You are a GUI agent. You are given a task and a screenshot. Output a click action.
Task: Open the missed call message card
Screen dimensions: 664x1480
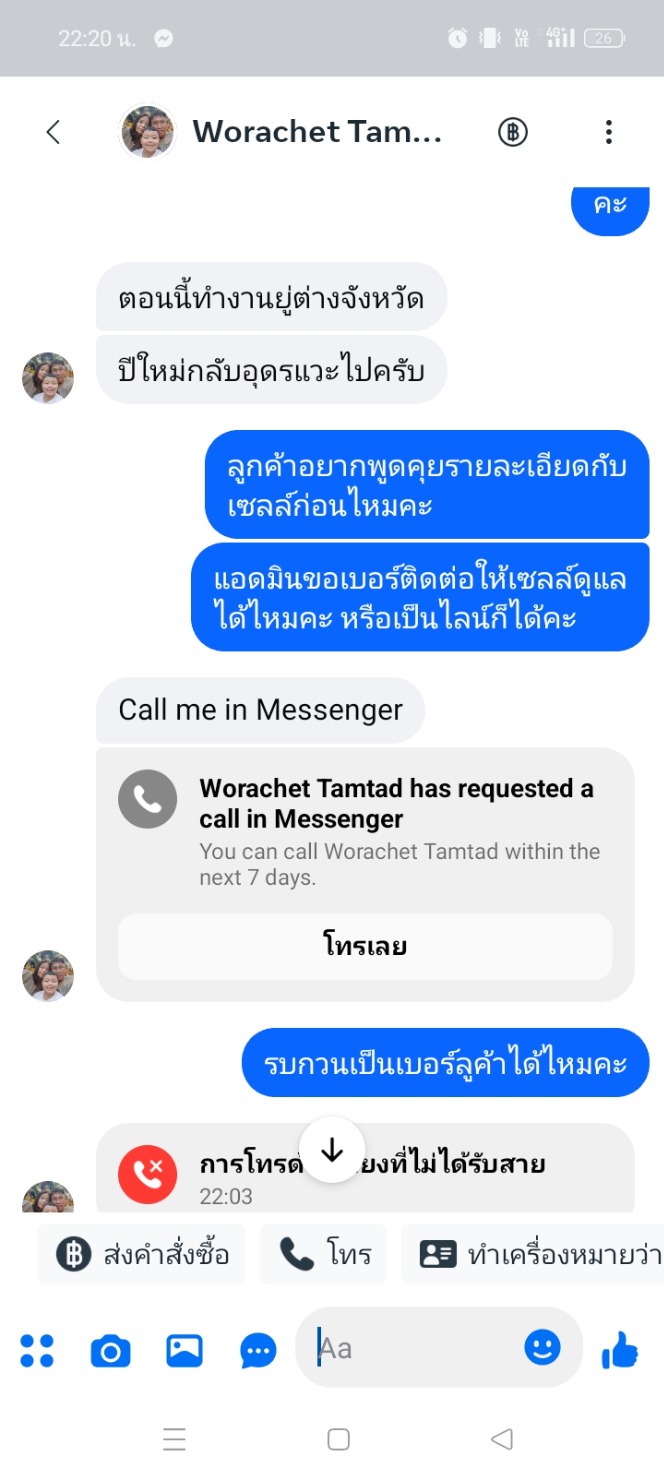(365, 1168)
